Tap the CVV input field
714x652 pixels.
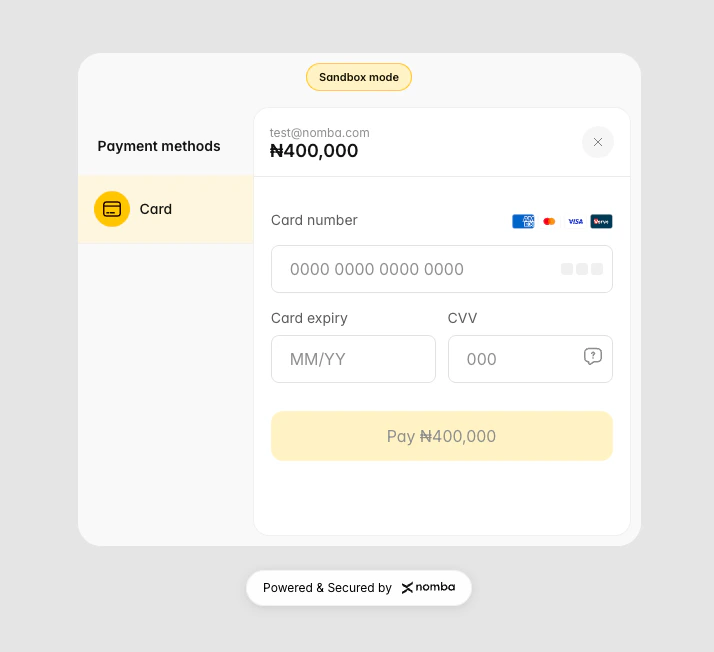(x=512, y=359)
